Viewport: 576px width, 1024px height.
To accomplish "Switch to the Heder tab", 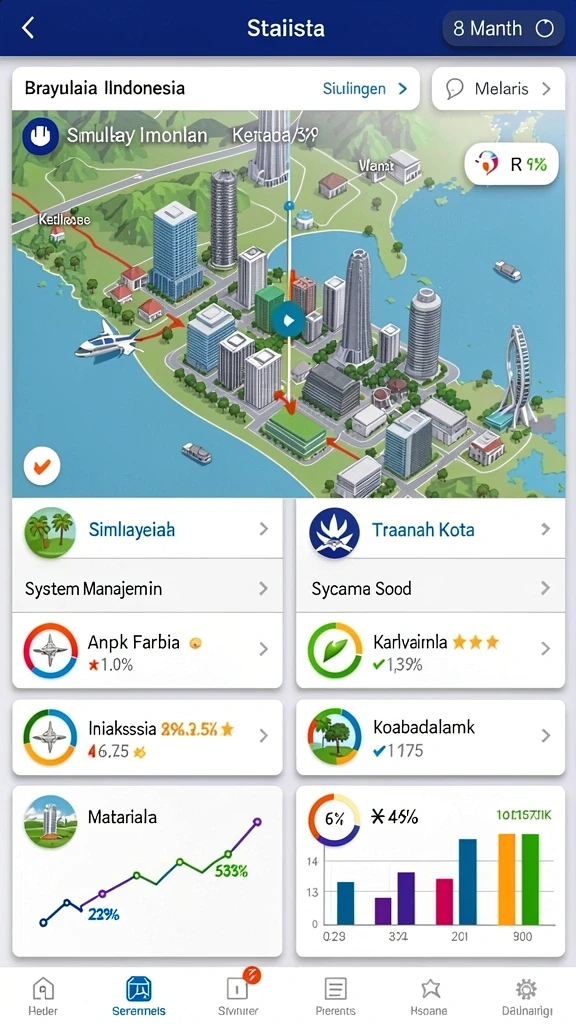I will tap(43, 996).
